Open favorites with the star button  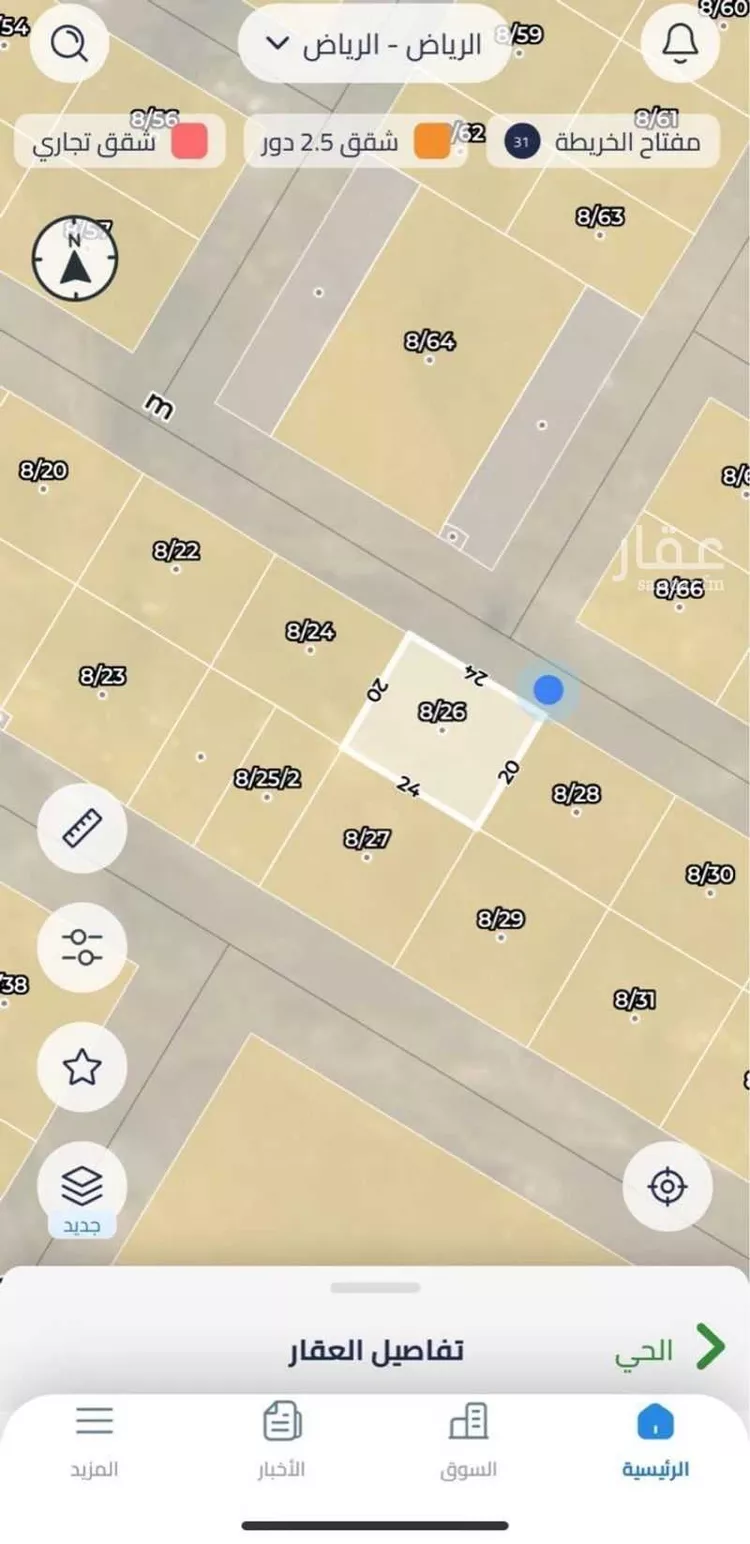pyautogui.click(x=82, y=1068)
